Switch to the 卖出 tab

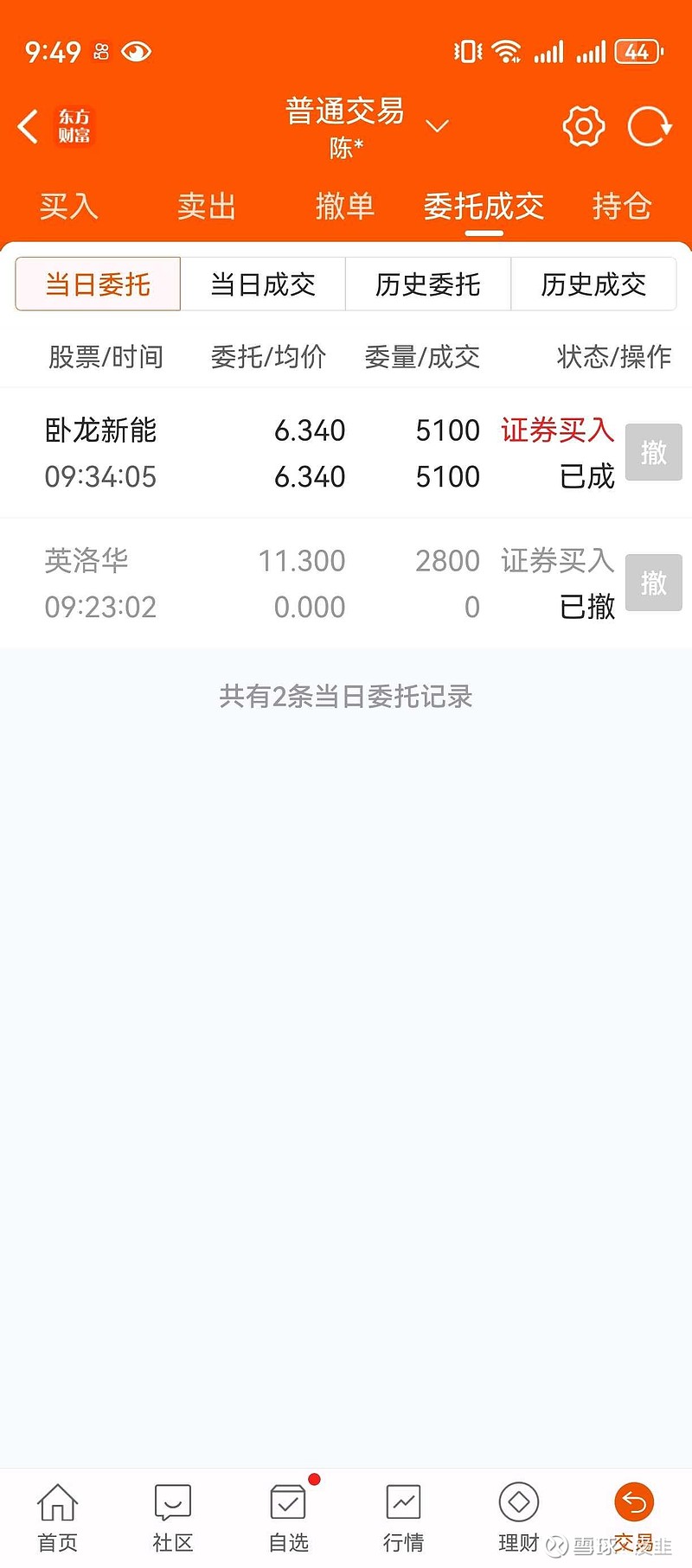point(207,207)
